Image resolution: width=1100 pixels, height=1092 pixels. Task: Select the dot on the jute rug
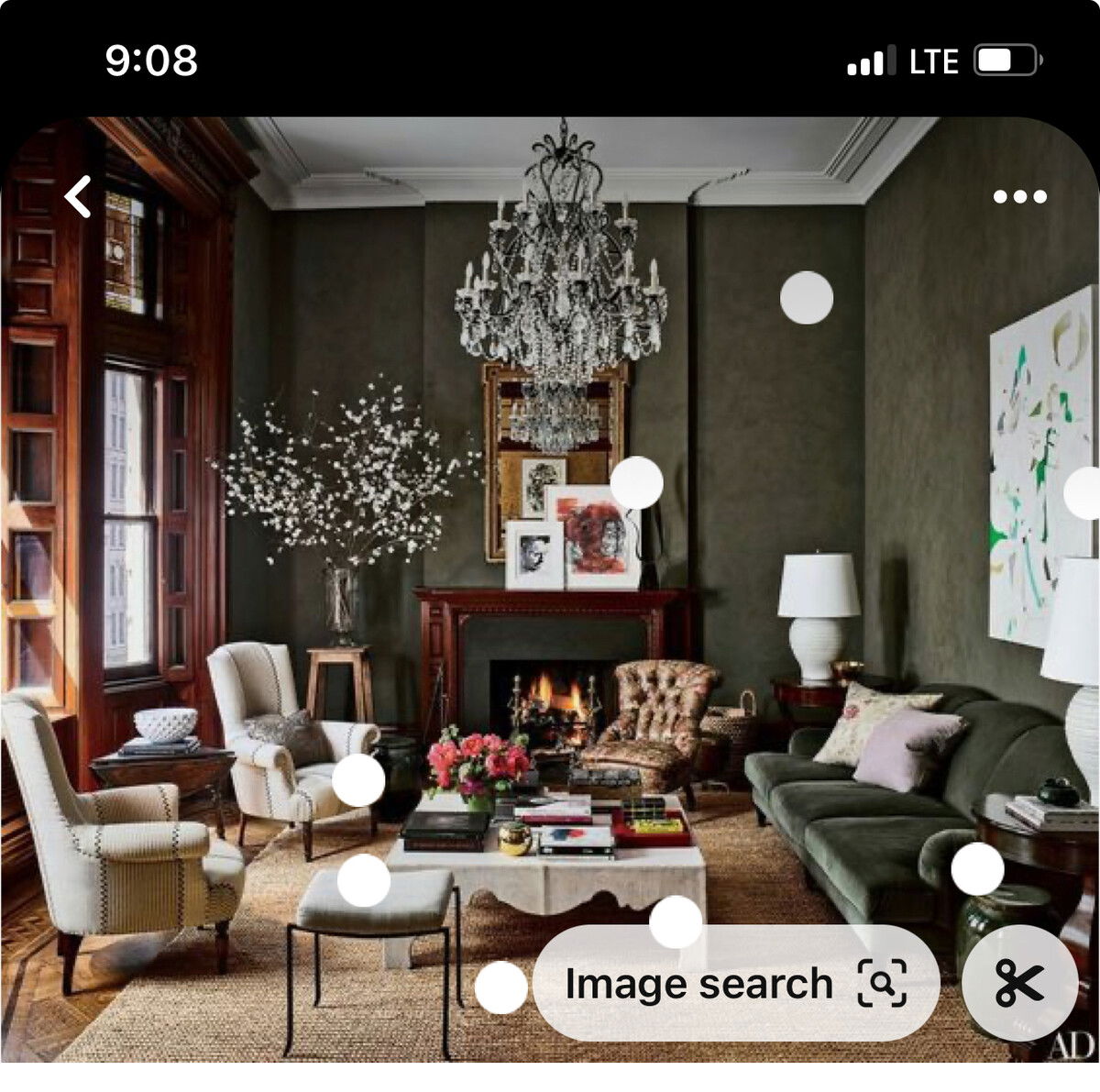click(501, 987)
